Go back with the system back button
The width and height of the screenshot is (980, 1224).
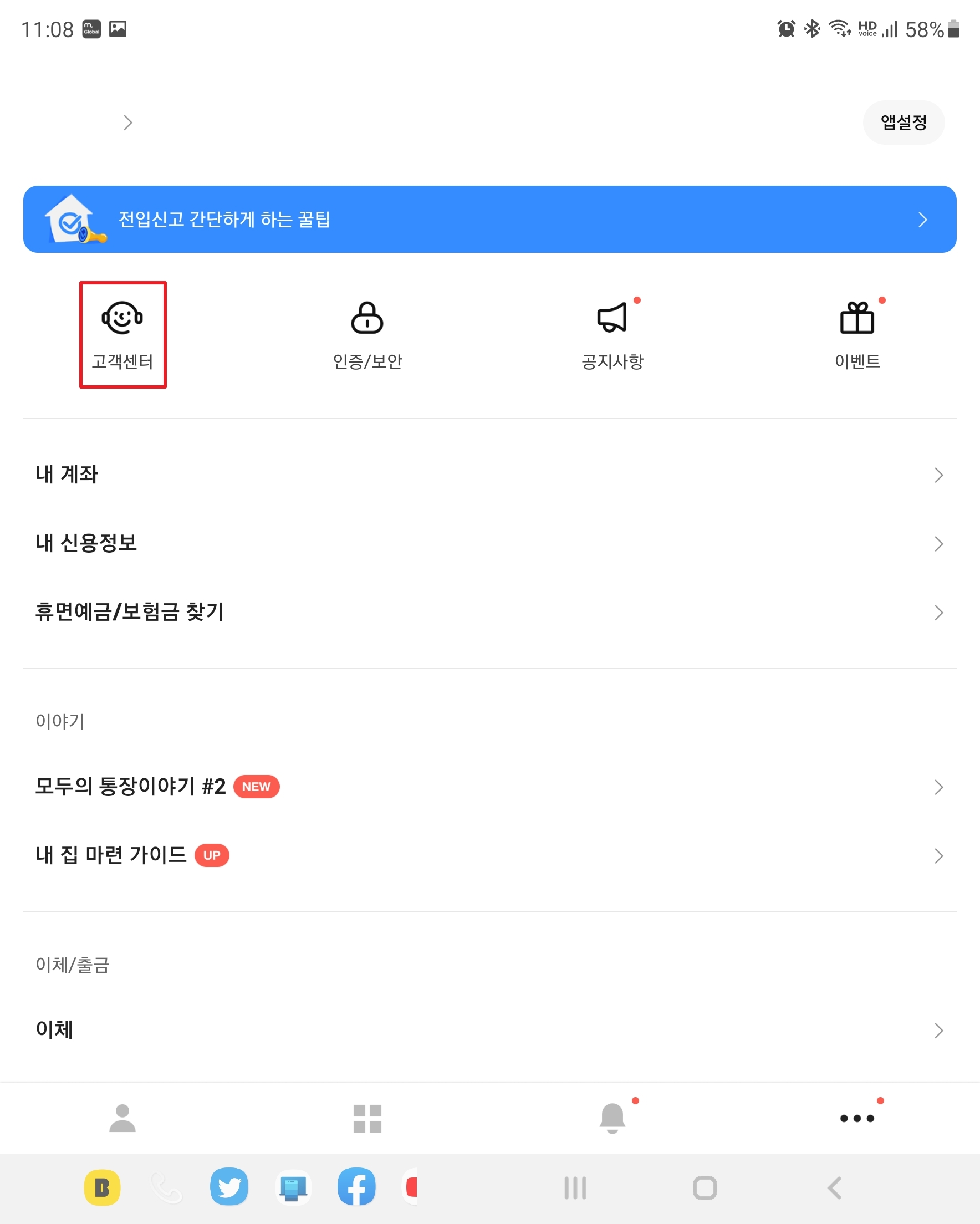pyautogui.click(x=834, y=1187)
